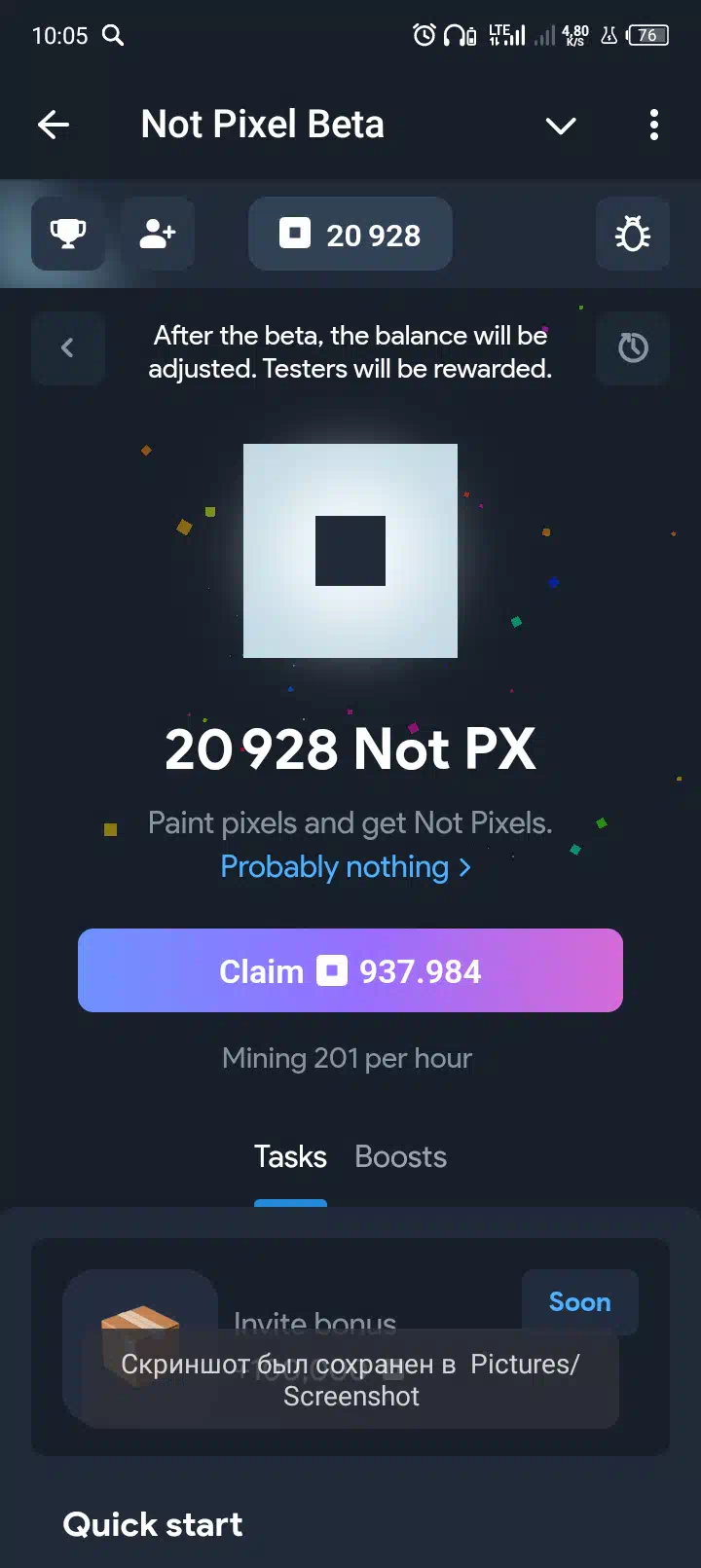Open the bug report icon

click(x=632, y=234)
